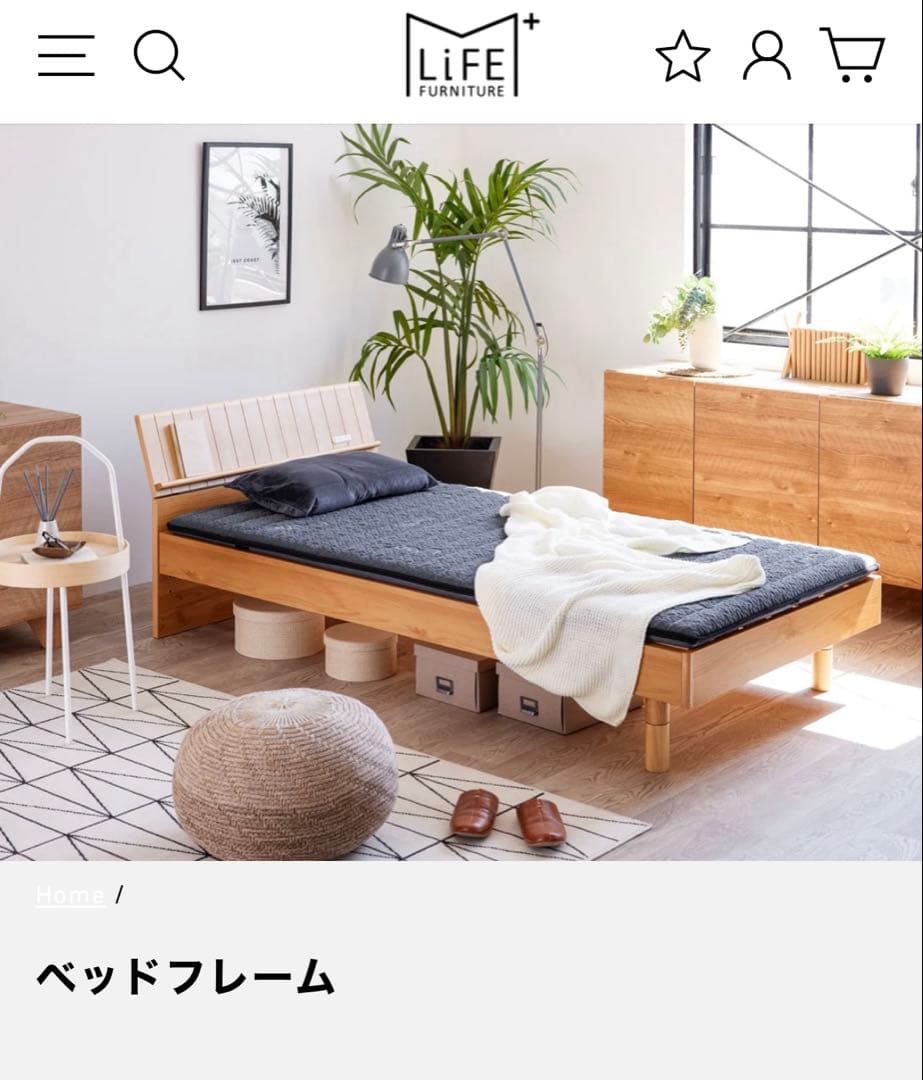Open the shopping cart
This screenshot has width=923, height=1080.
tap(852, 55)
